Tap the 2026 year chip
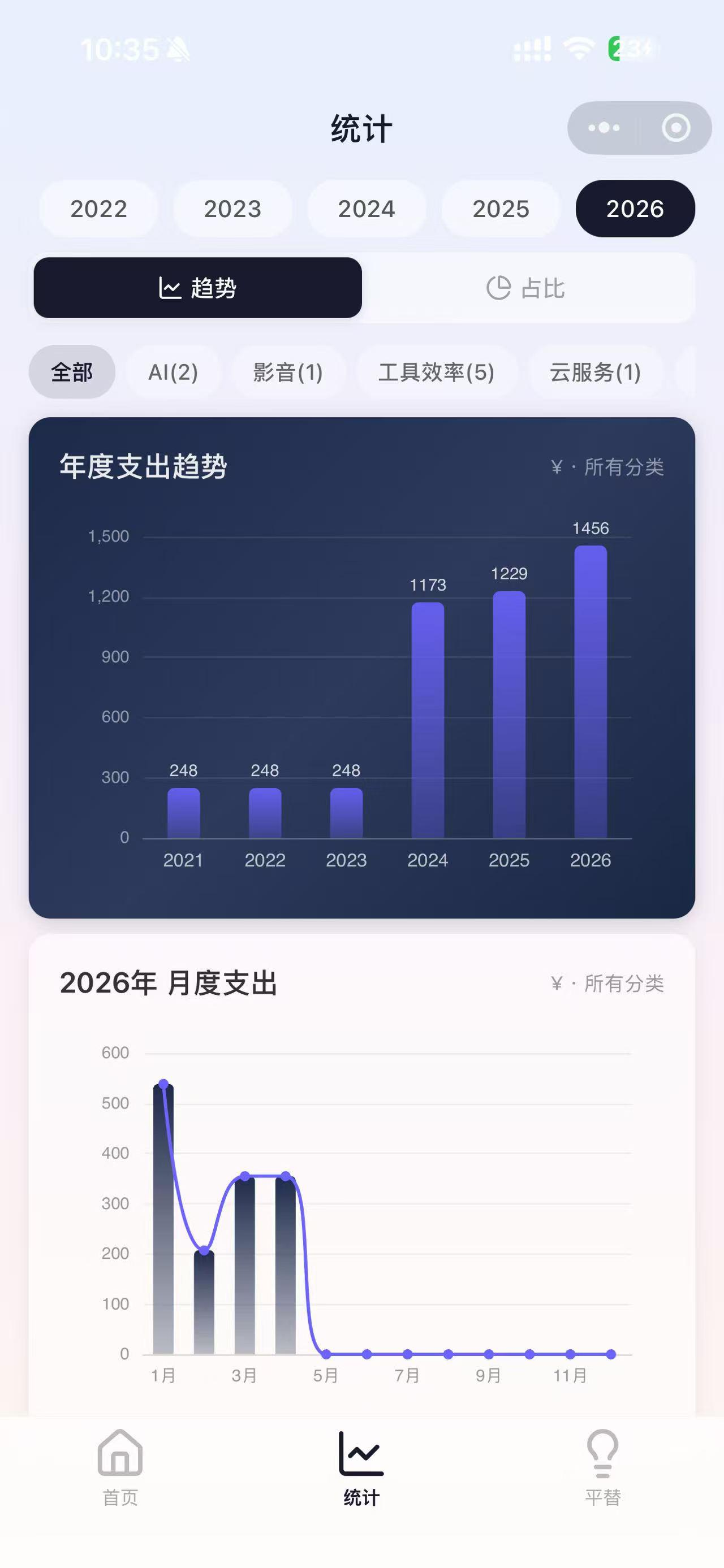 tap(635, 209)
